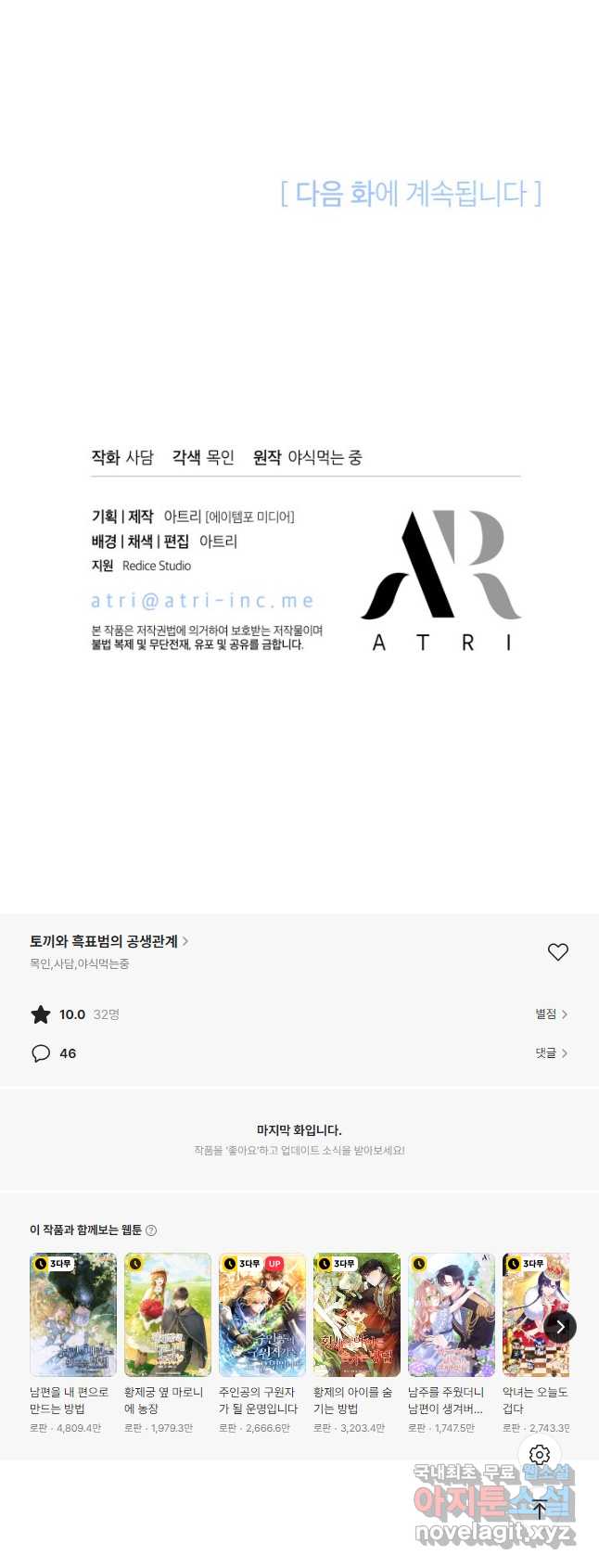The height and width of the screenshot is (1568, 599).
Task: Open the viewer settings gear
Action: pyautogui.click(x=540, y=1455)
